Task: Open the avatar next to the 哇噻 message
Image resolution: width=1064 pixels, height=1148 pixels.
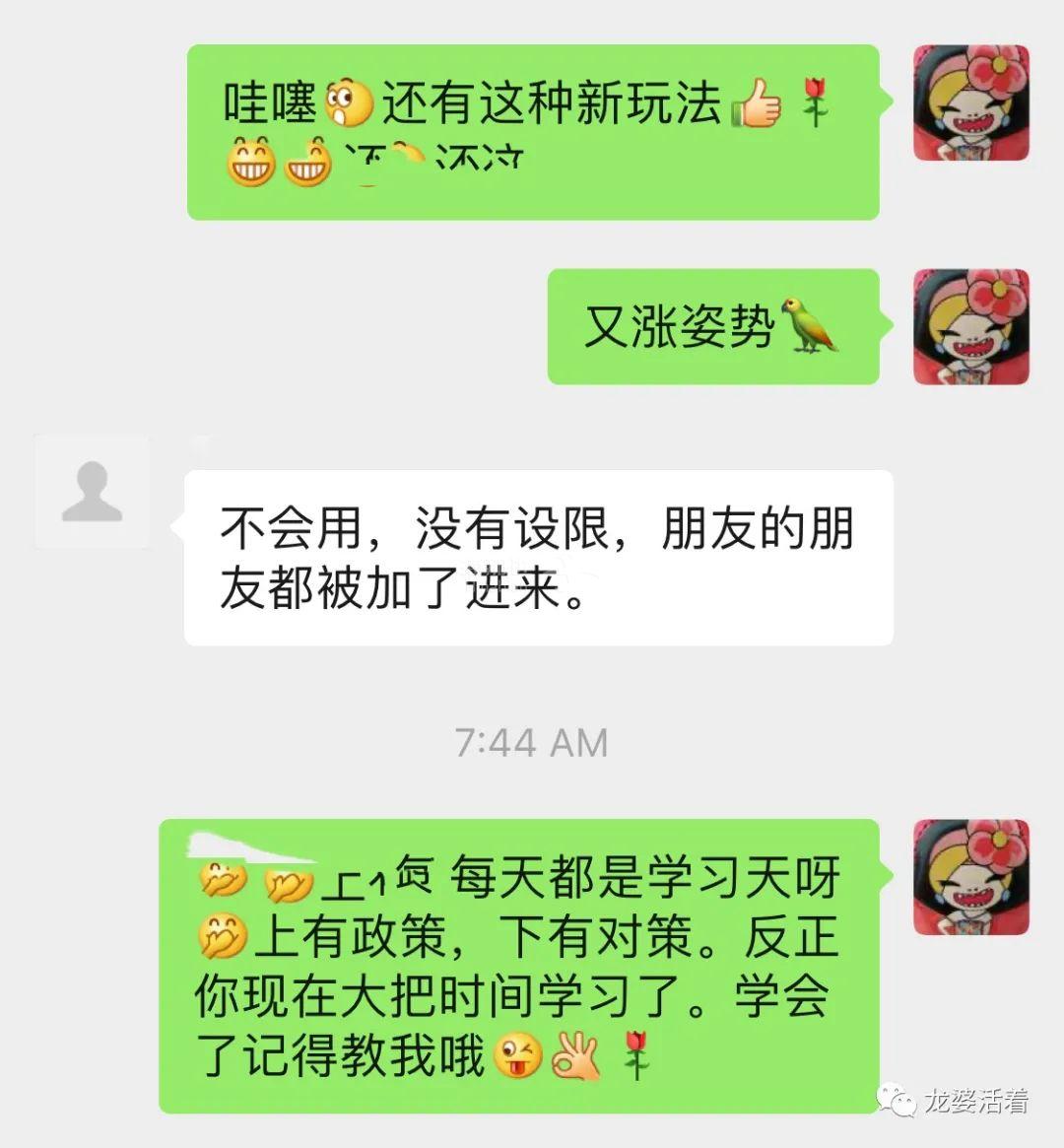Action: coord(970,102)
